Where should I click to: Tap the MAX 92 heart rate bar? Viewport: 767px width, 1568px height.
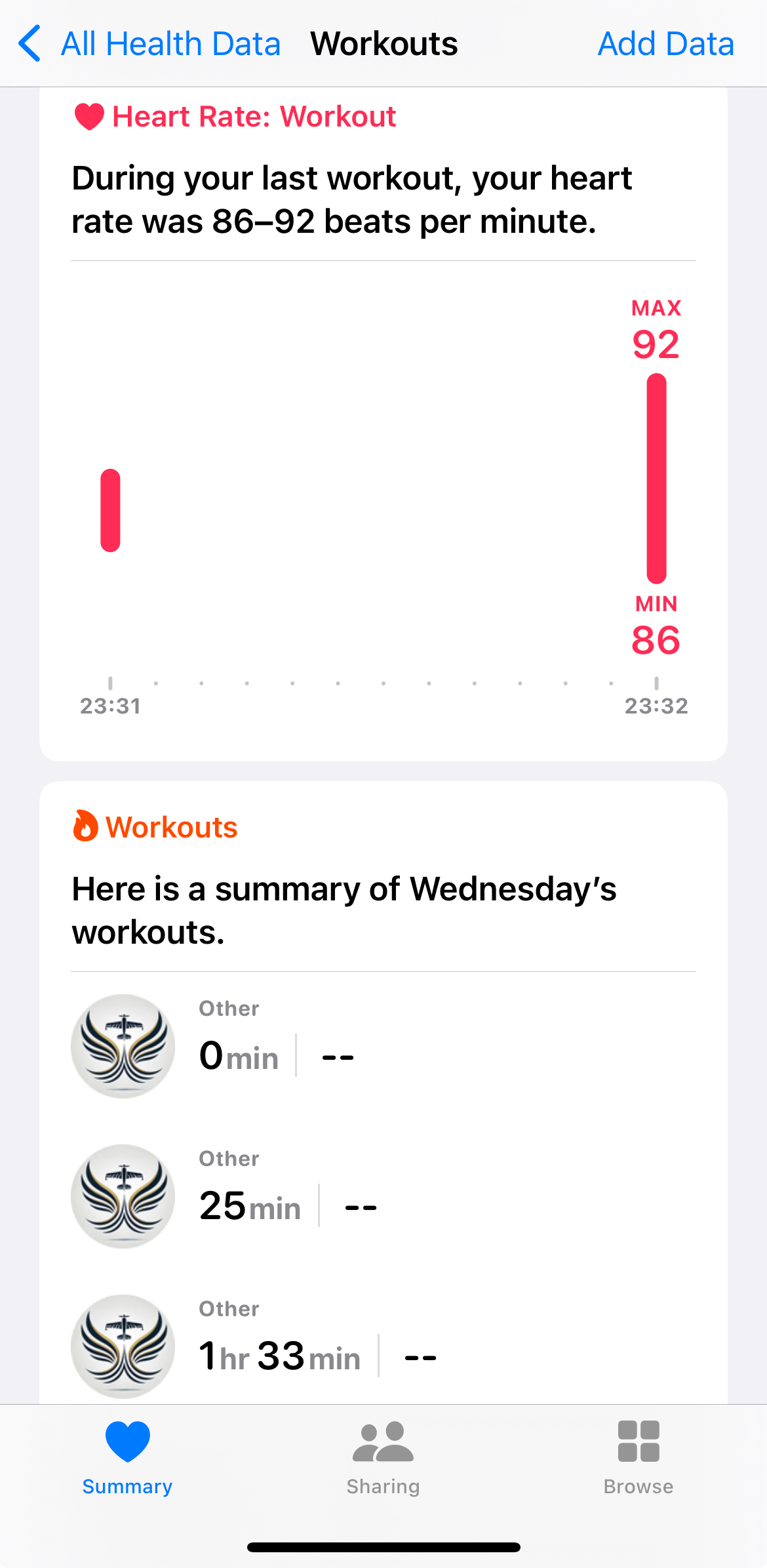656,479
